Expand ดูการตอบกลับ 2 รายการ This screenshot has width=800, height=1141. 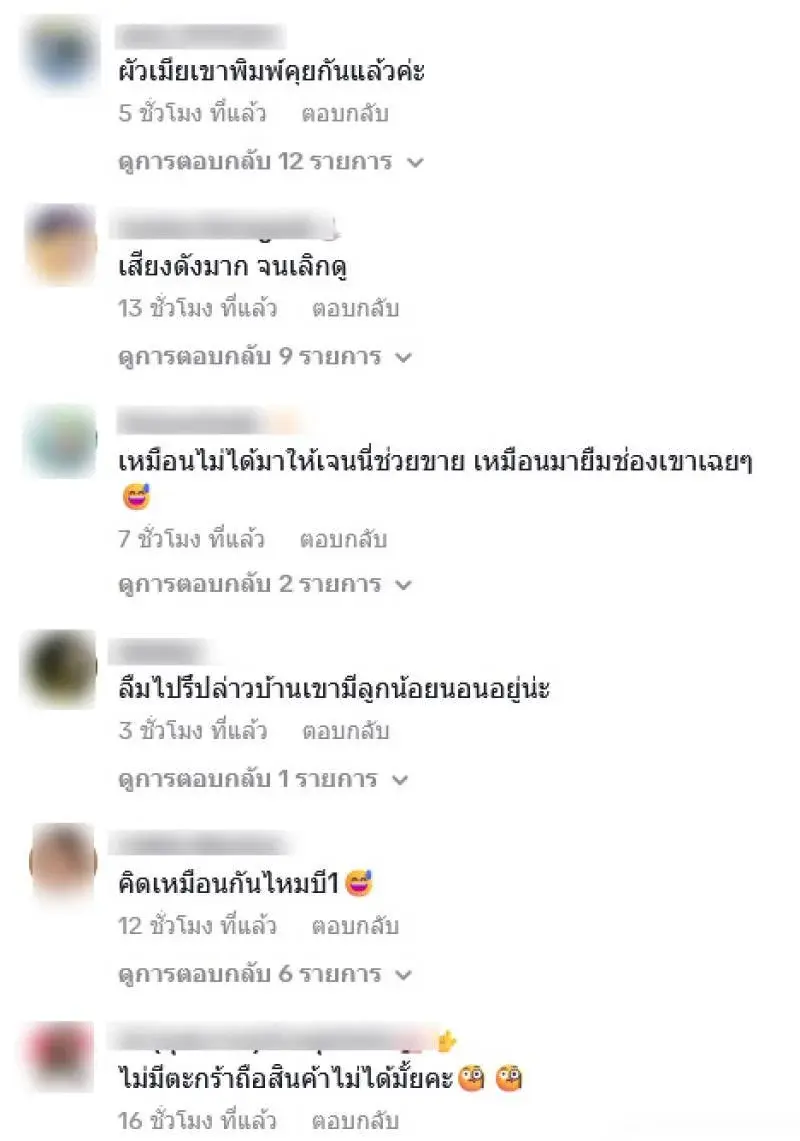(x=264, y=584)
